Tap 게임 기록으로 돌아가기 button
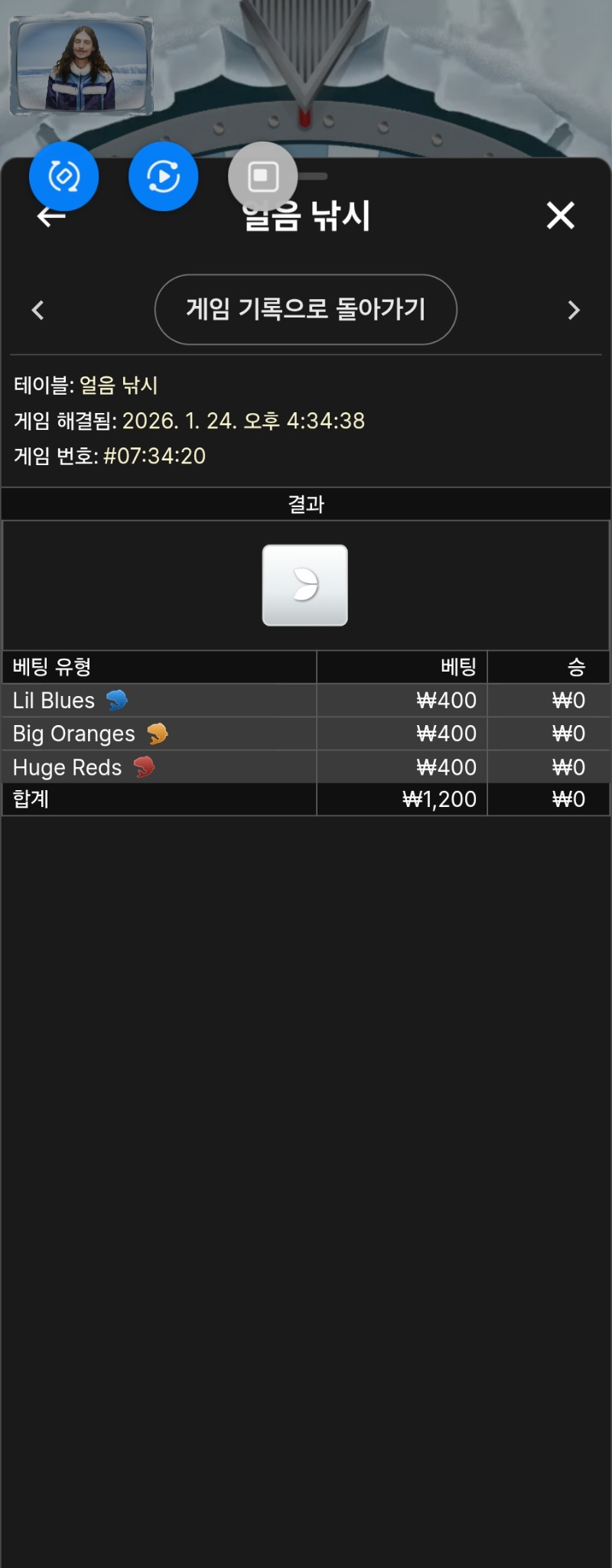The image size is (612, 1568). 306,309
